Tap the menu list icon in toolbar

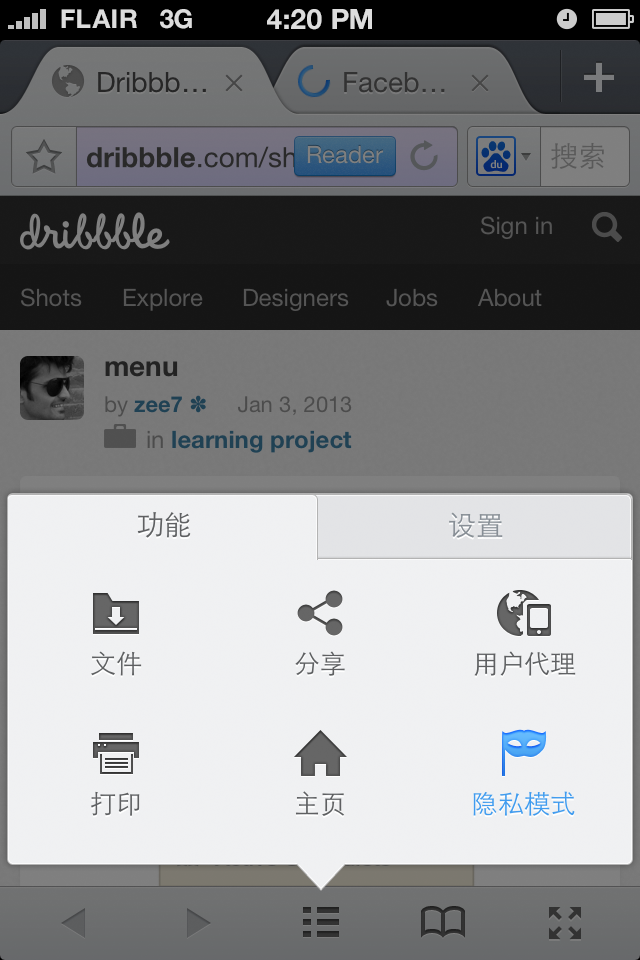[x=321, y=921]
